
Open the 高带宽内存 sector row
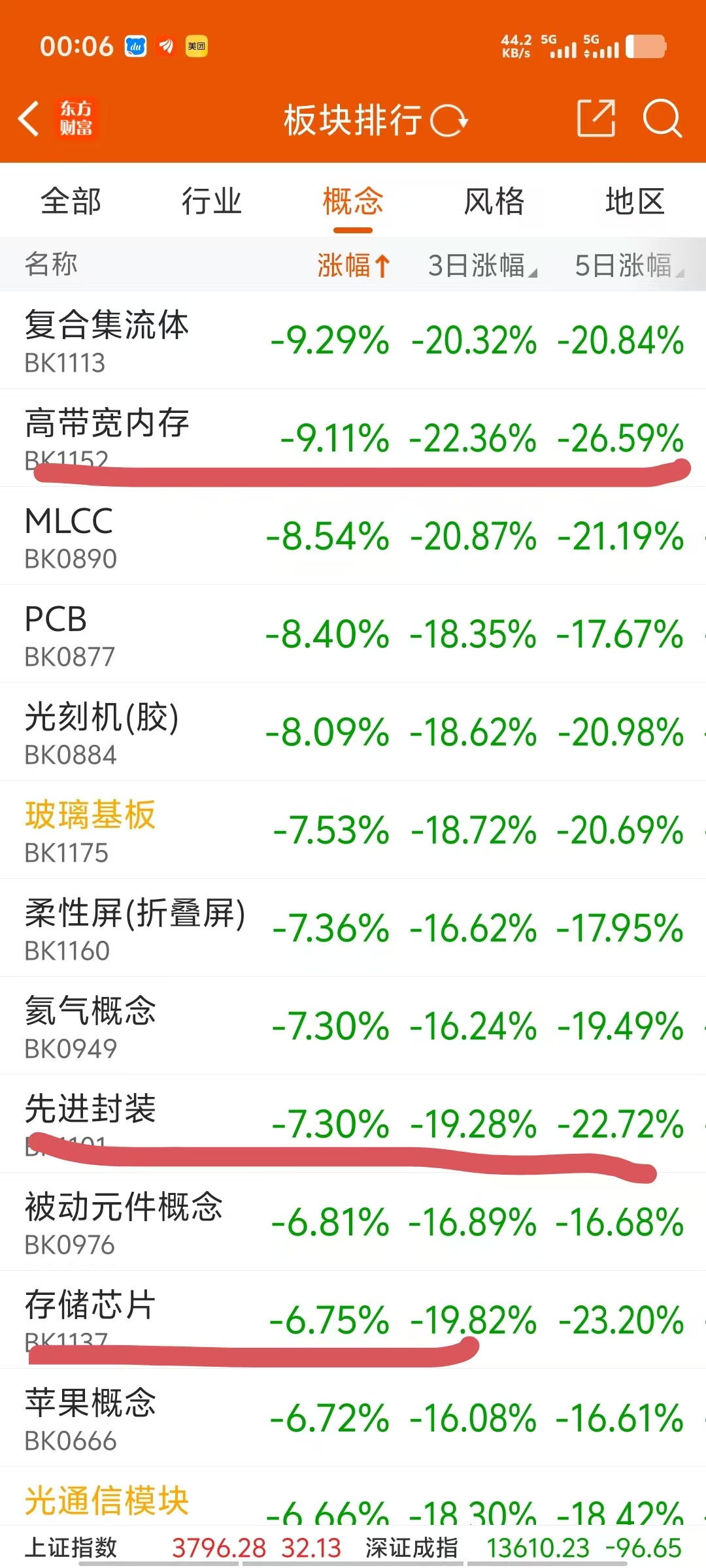pyautogui.click(x=353, y=438)
